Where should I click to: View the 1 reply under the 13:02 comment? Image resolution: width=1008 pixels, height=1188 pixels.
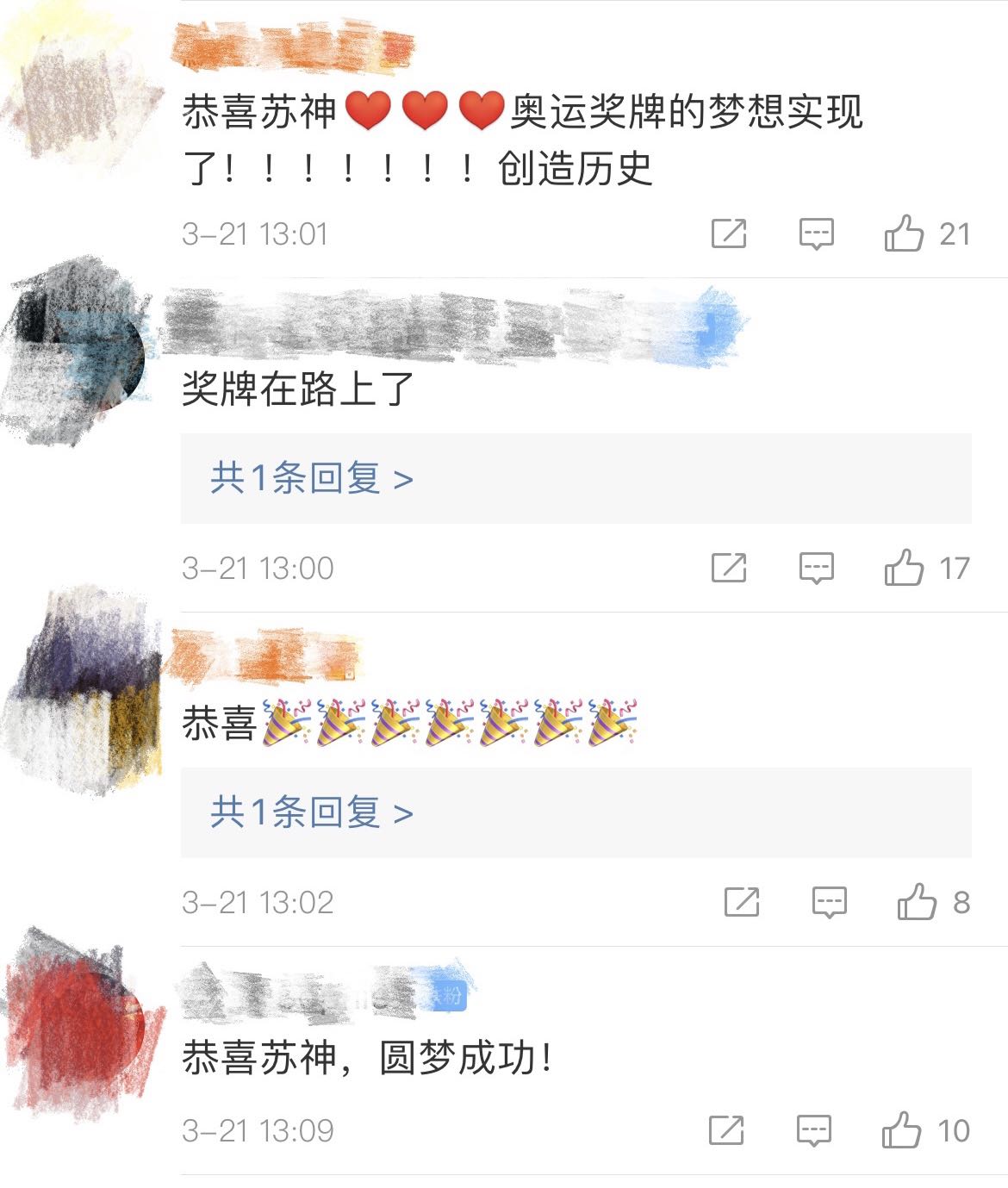pos(312,812)
